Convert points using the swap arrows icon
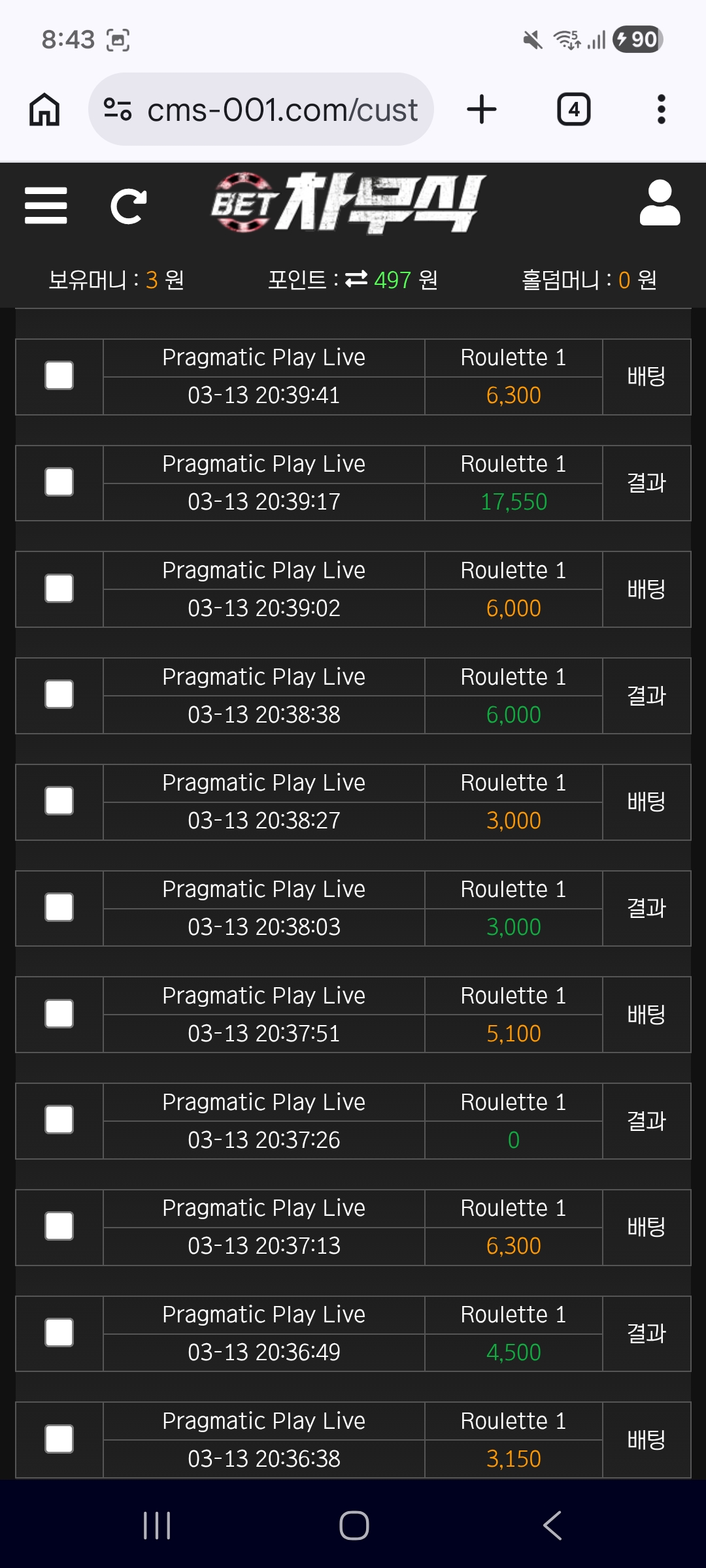This screenshot has width=706, height=1568. point(356,279)
